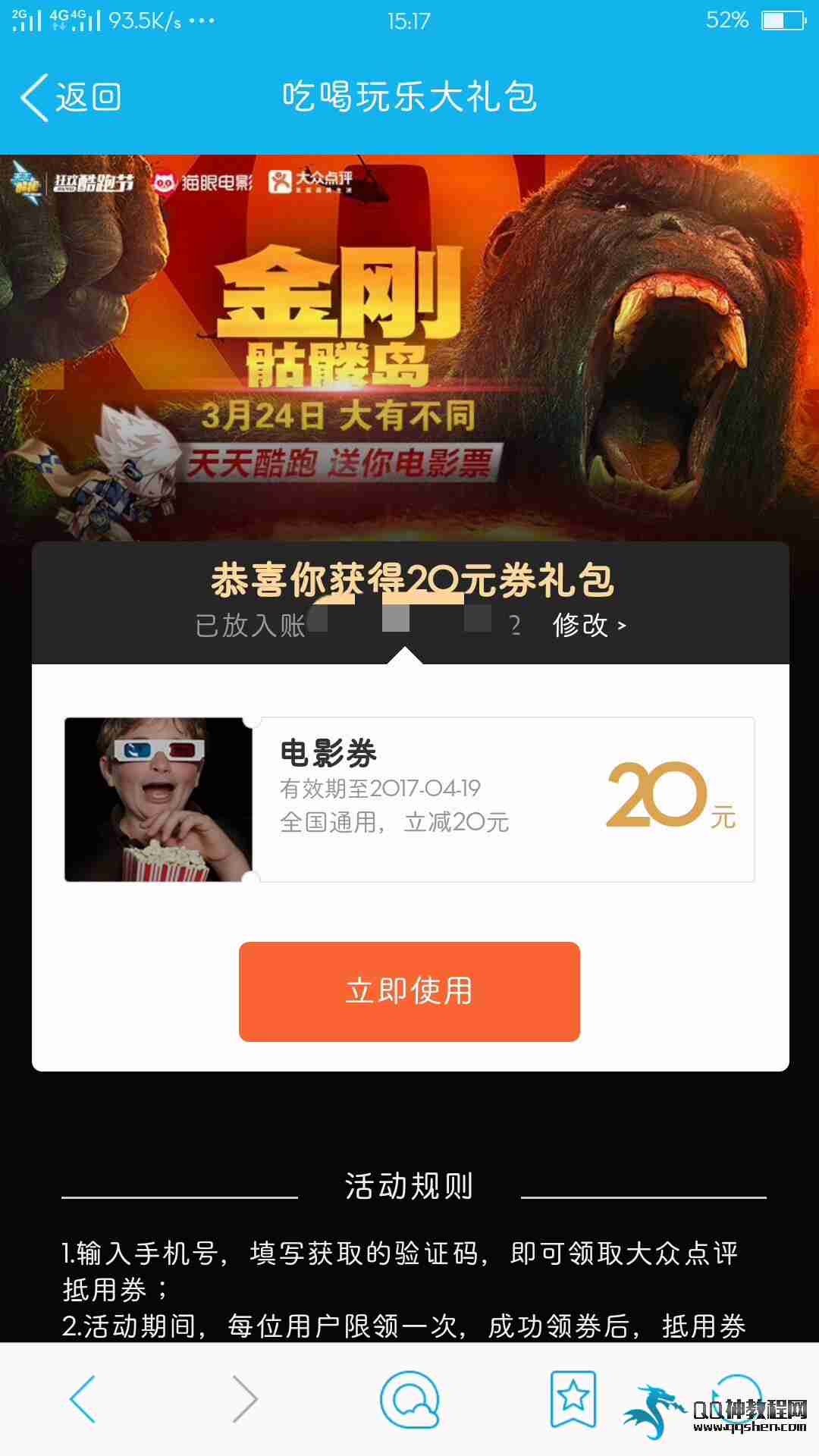Tap the 返回 back button
This screenshot has width=819, height=1456.
(x=71, y=97)
